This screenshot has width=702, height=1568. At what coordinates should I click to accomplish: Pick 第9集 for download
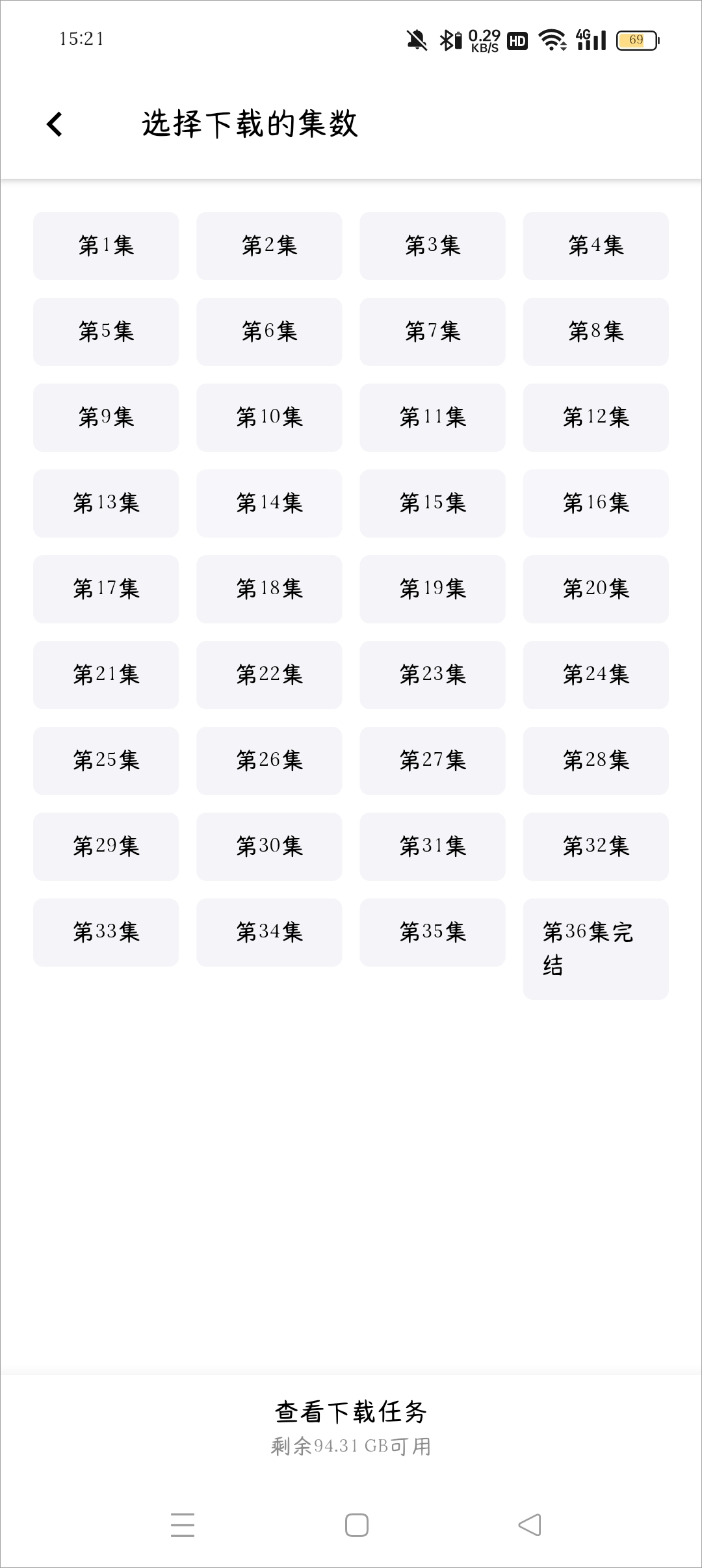[106, 417]
